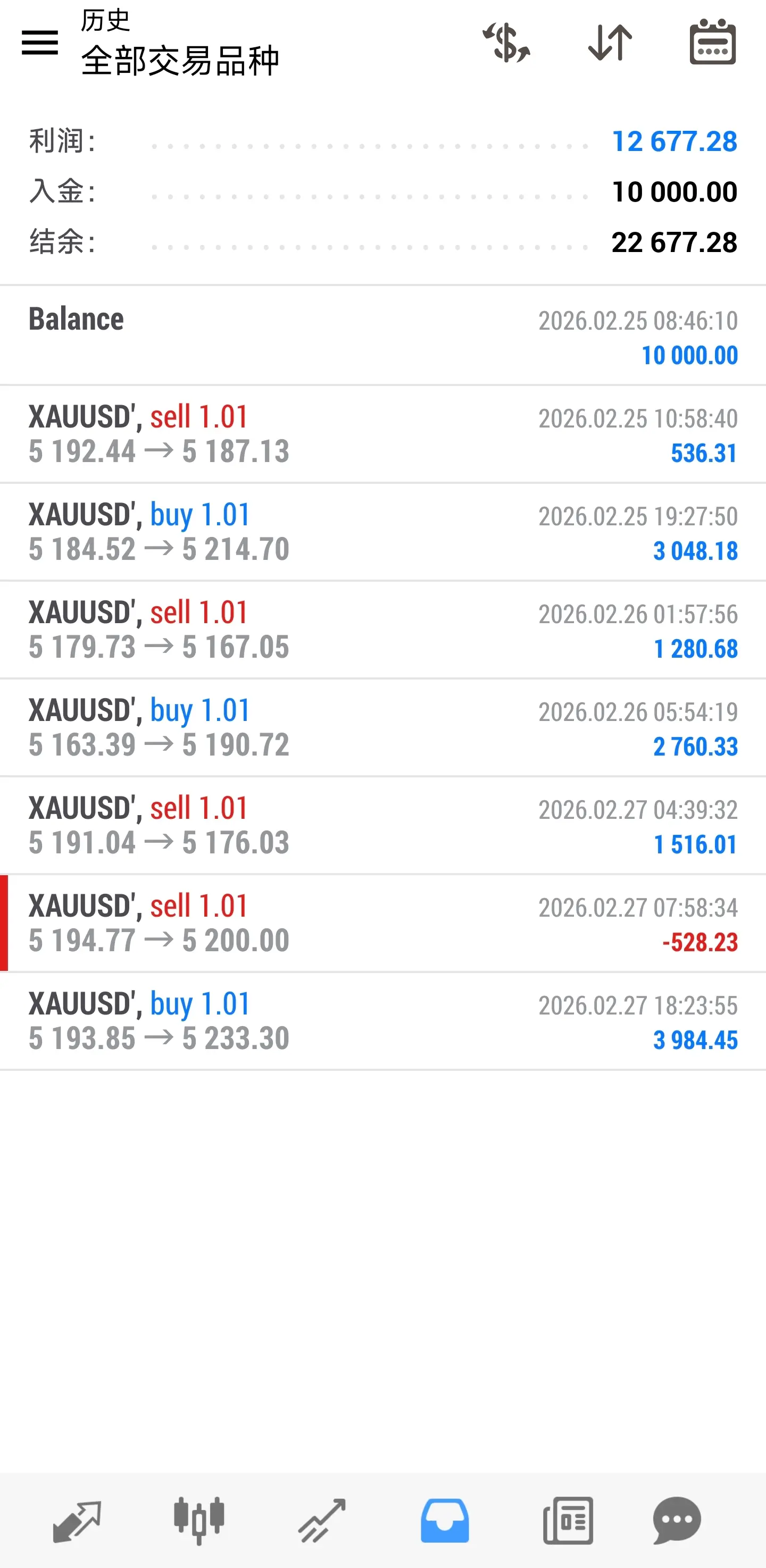View the buy trade with 2 760.33 profit
The width and height of the screenshot is (766, 1568).
[383, 727]
